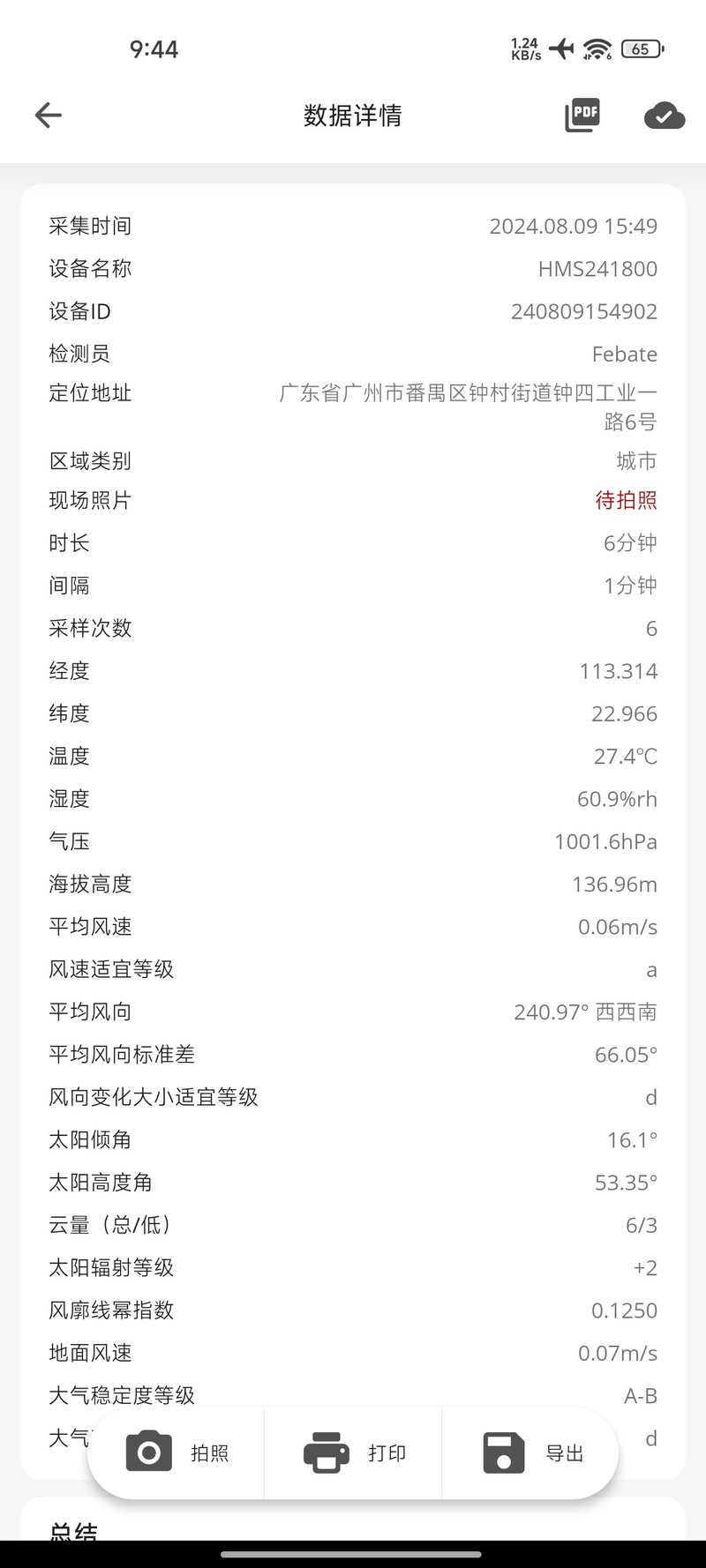Open the PDF export icon
This screenshot has width=706, height=1568.
point(582,115)
